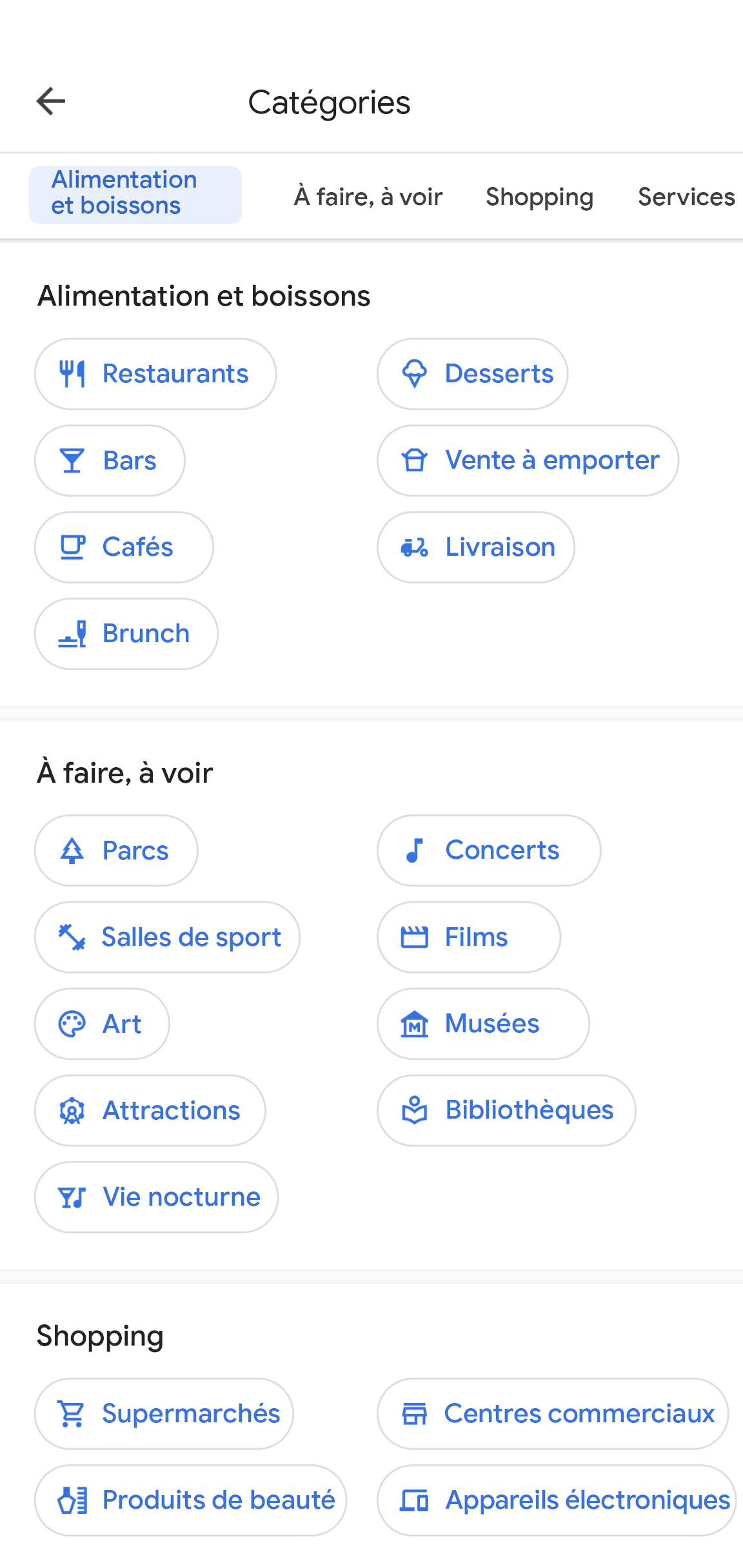Screen dimensions: 743x1568
Task: Select the dumbbell Salles de sport icon
Action: click(72, 937)
